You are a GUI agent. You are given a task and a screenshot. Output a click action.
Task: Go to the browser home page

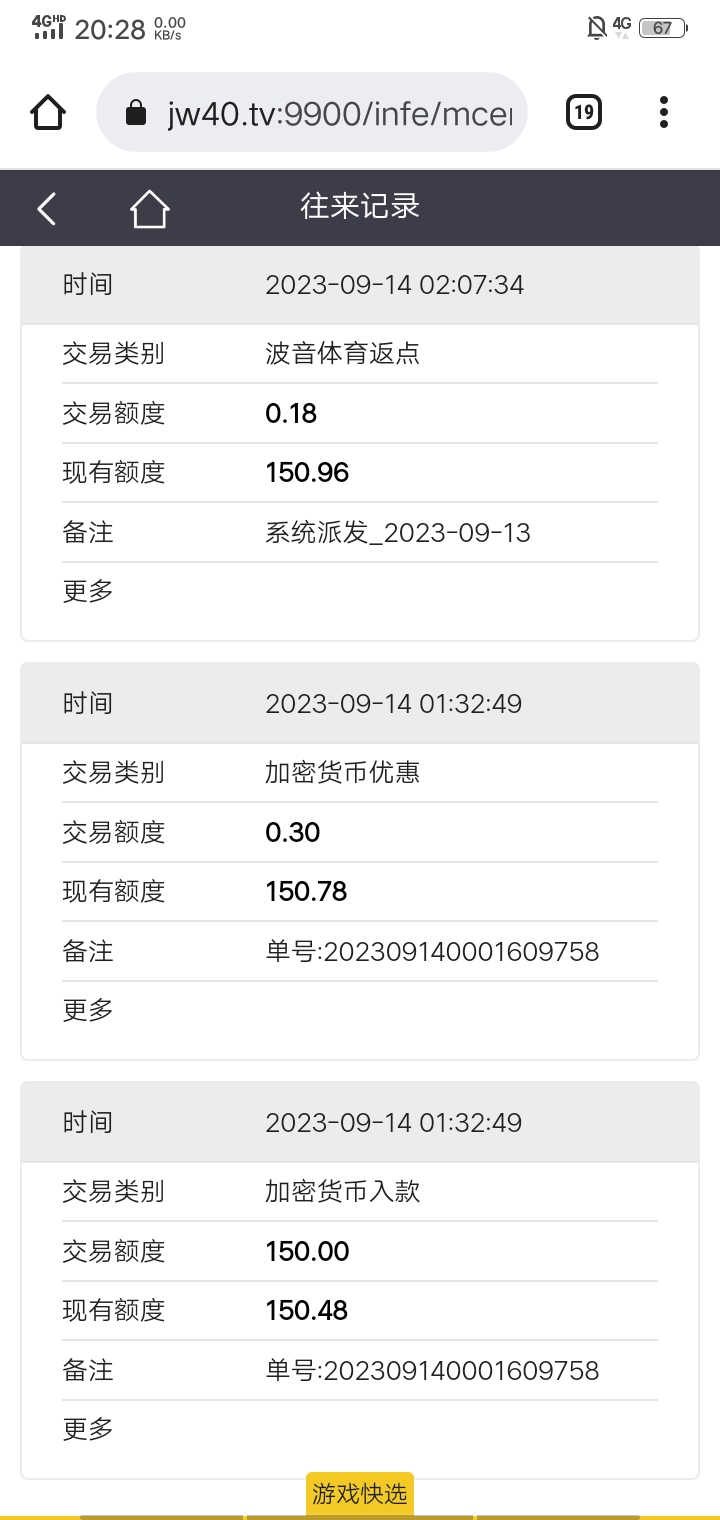[x=48, y=112]
